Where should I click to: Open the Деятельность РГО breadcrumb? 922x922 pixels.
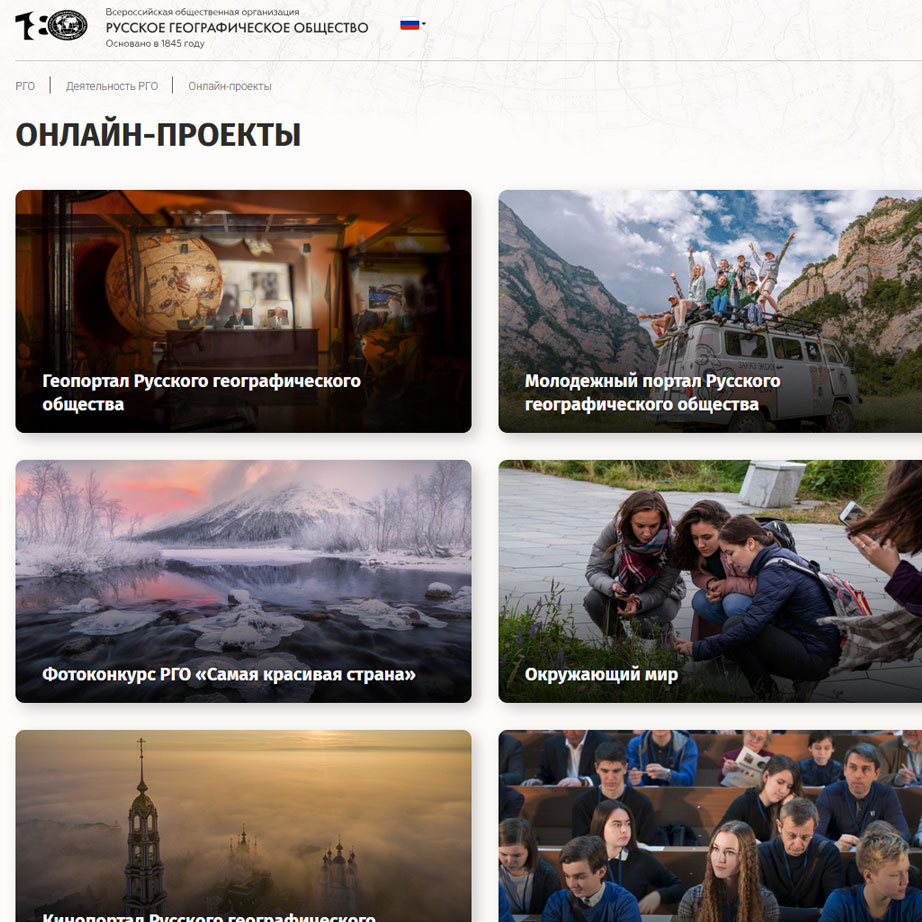click(112, 86)
